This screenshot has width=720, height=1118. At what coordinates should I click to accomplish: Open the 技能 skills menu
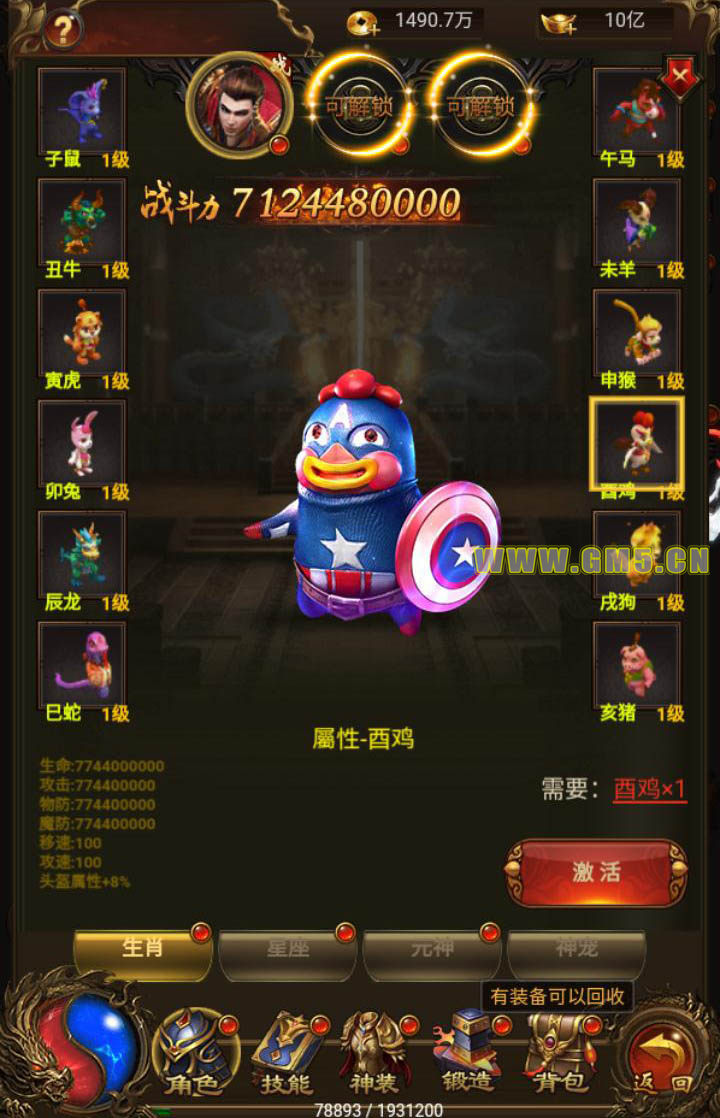point(286,1052)
